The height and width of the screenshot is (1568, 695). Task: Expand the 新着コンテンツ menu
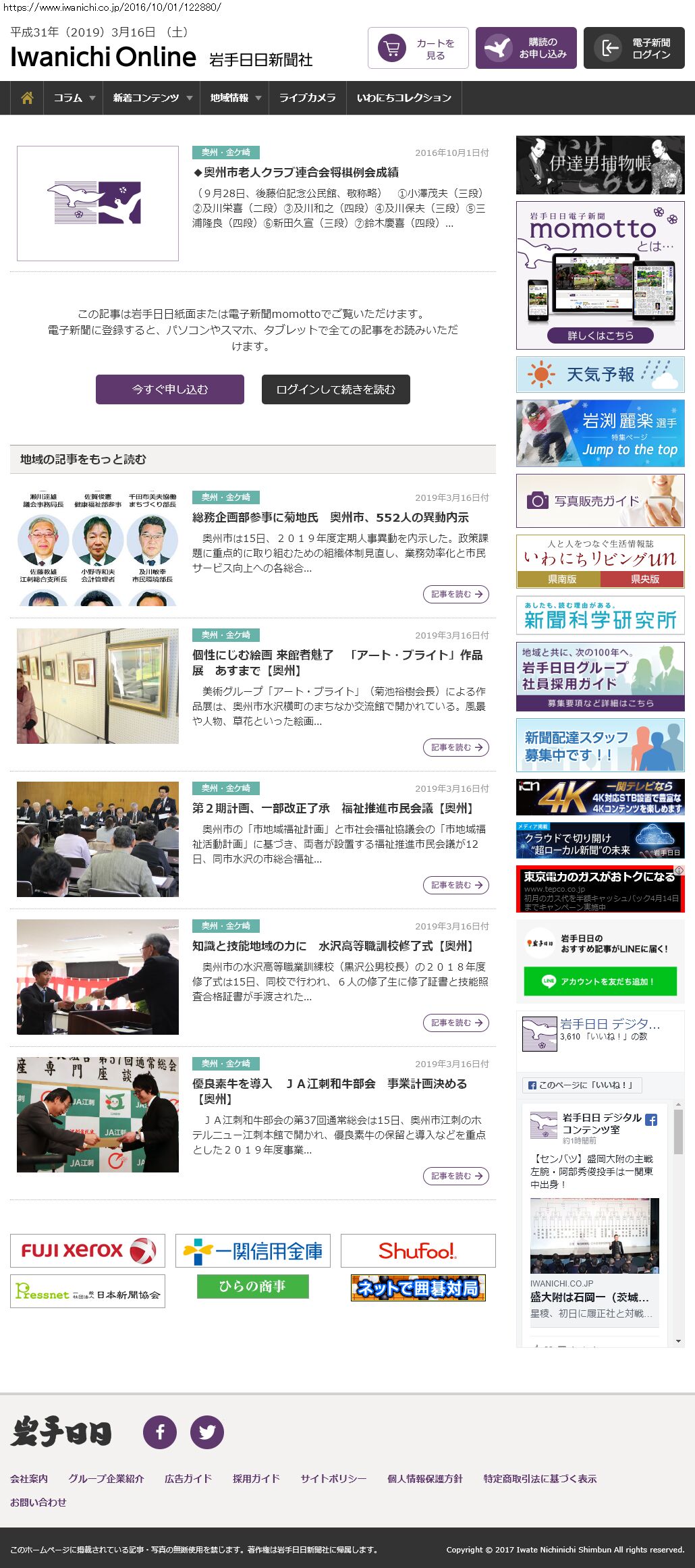point(152,98)
